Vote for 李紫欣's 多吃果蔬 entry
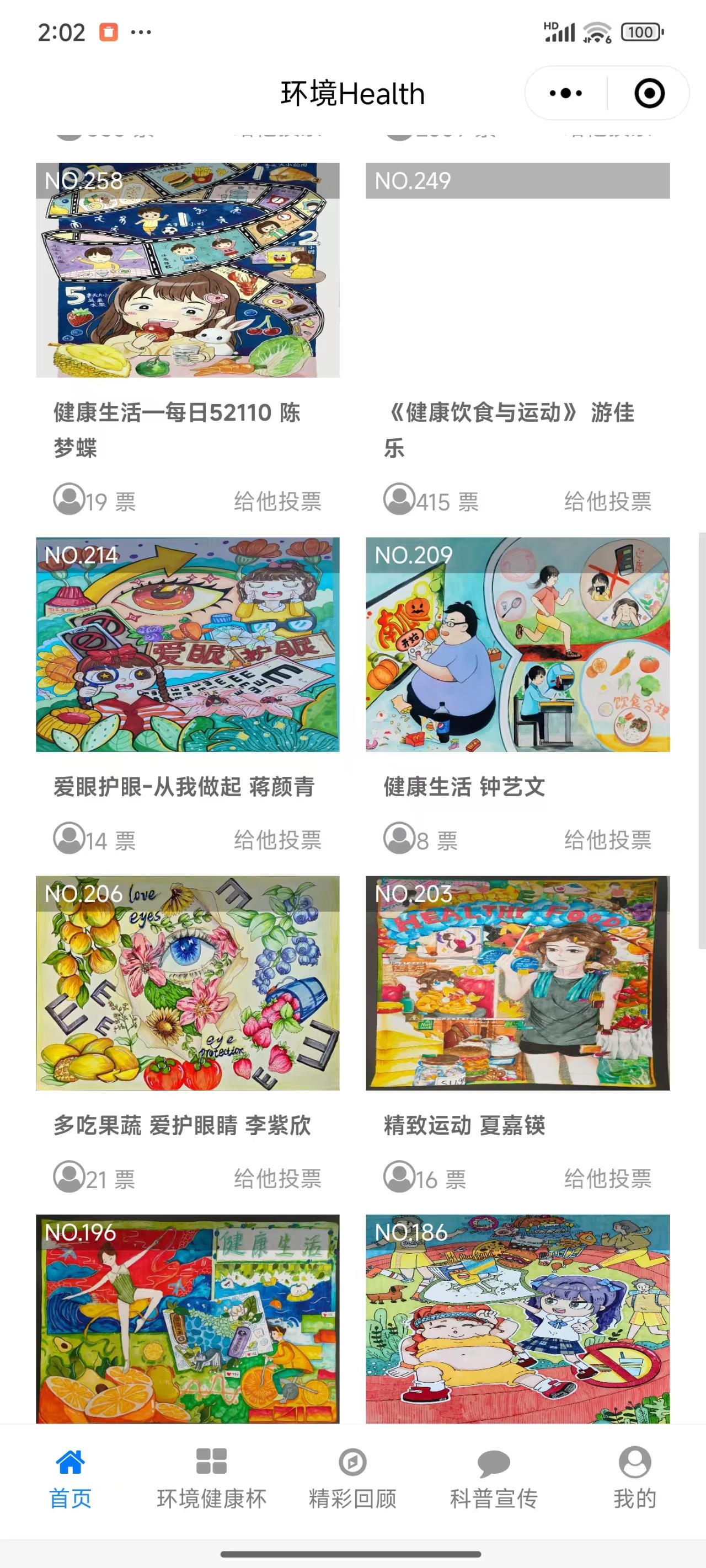 (x=278, y=1178)
